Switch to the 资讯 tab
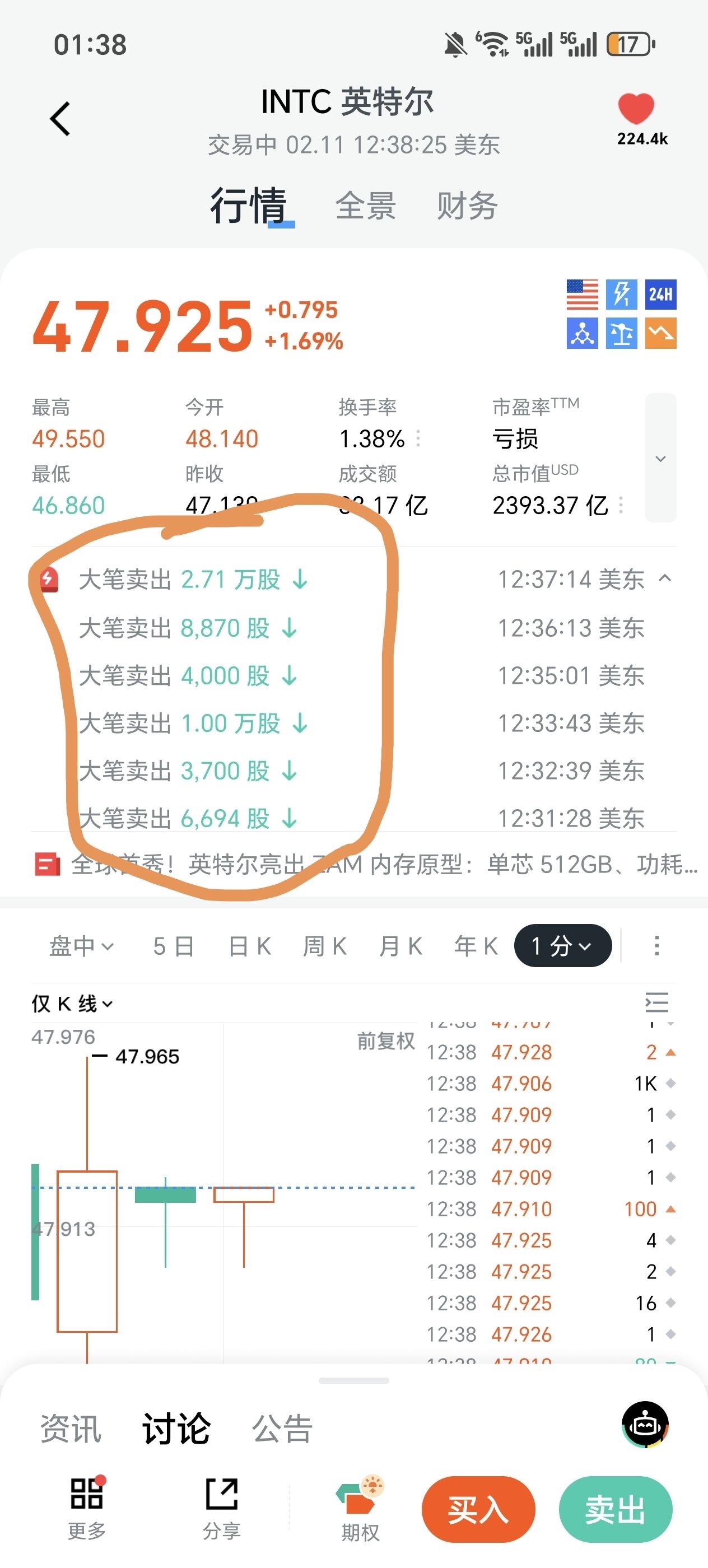The height and width of the screenshot is (1568, 708). [71, 1429]
